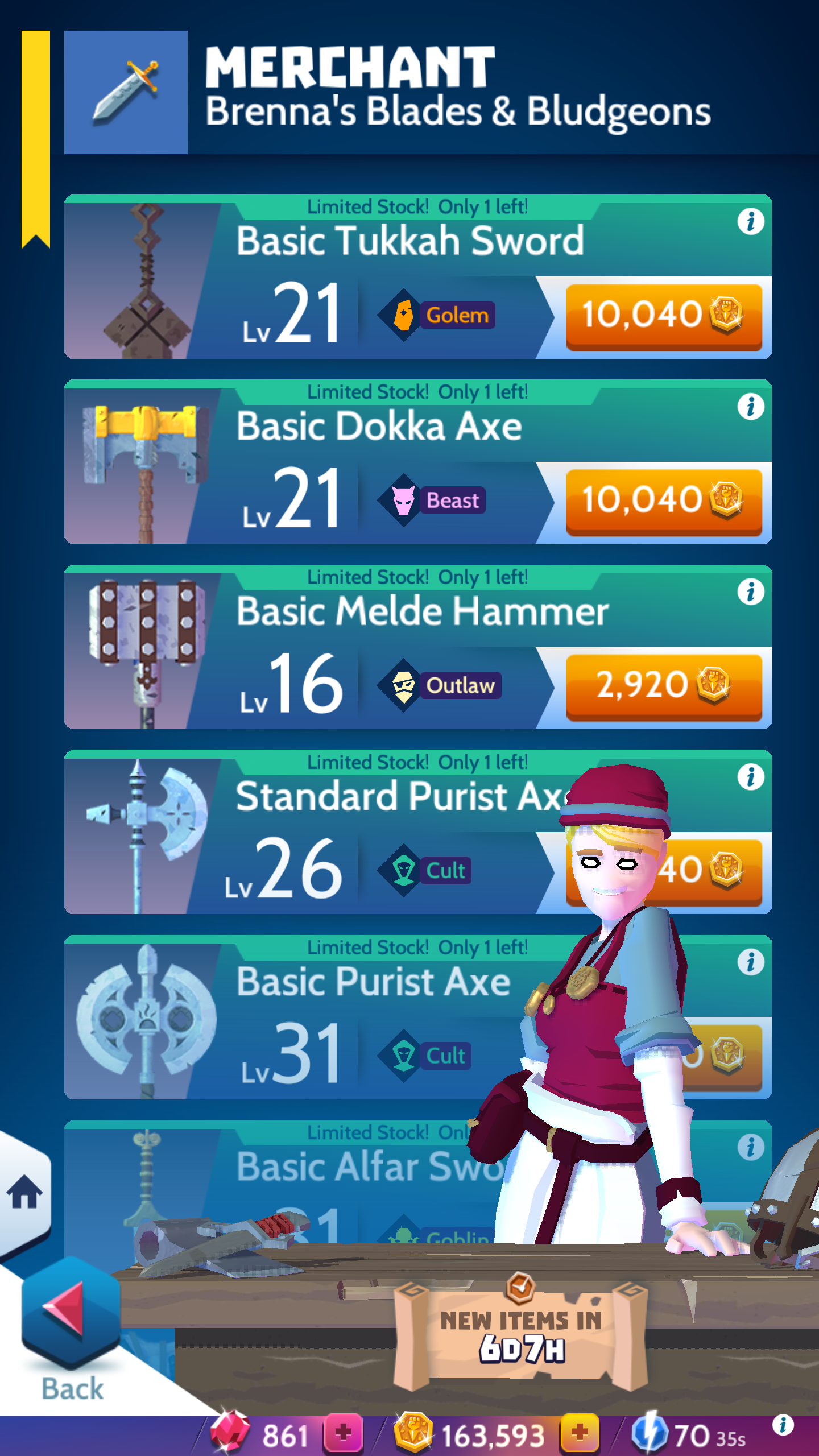
Task: Open info for Basic Melde Hammer
Action: (x=750, y=592)
